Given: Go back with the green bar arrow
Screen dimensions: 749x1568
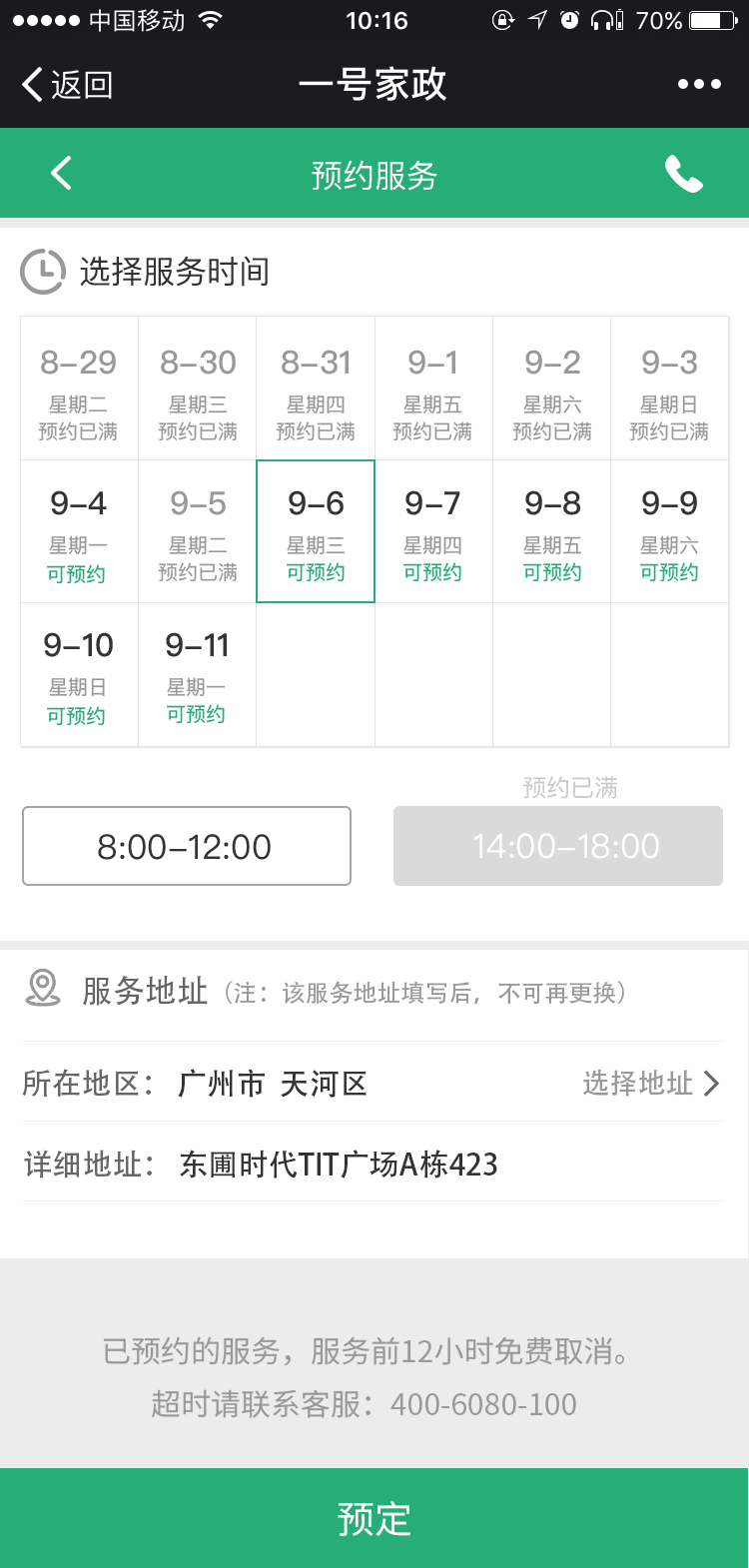Looking at the screenshot, I should 62,174.
